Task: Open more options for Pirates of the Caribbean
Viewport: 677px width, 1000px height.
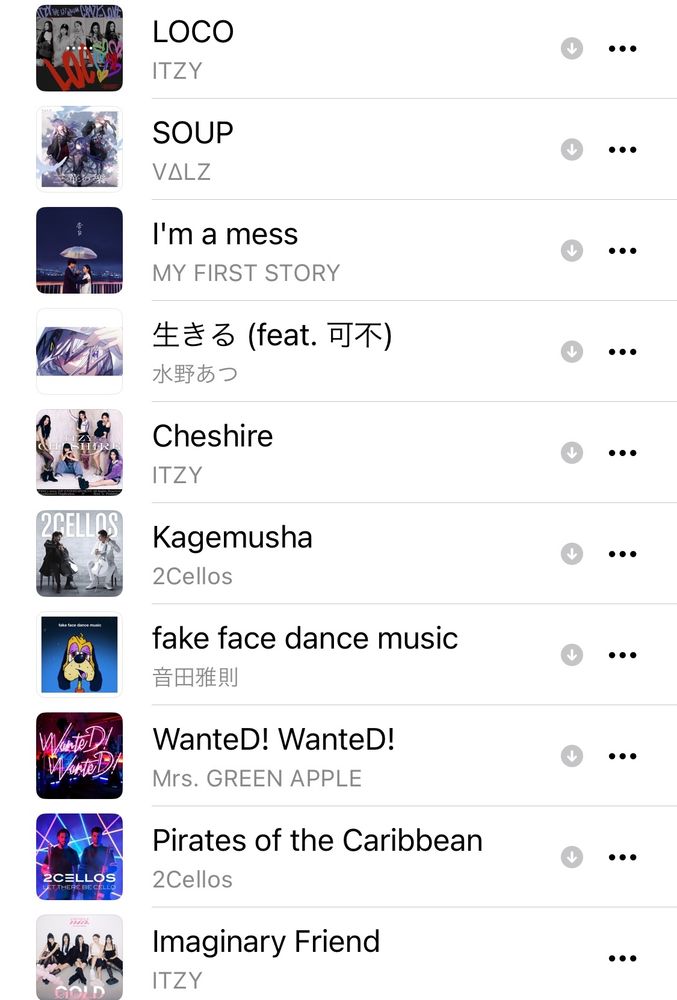Action: point(622,857)
